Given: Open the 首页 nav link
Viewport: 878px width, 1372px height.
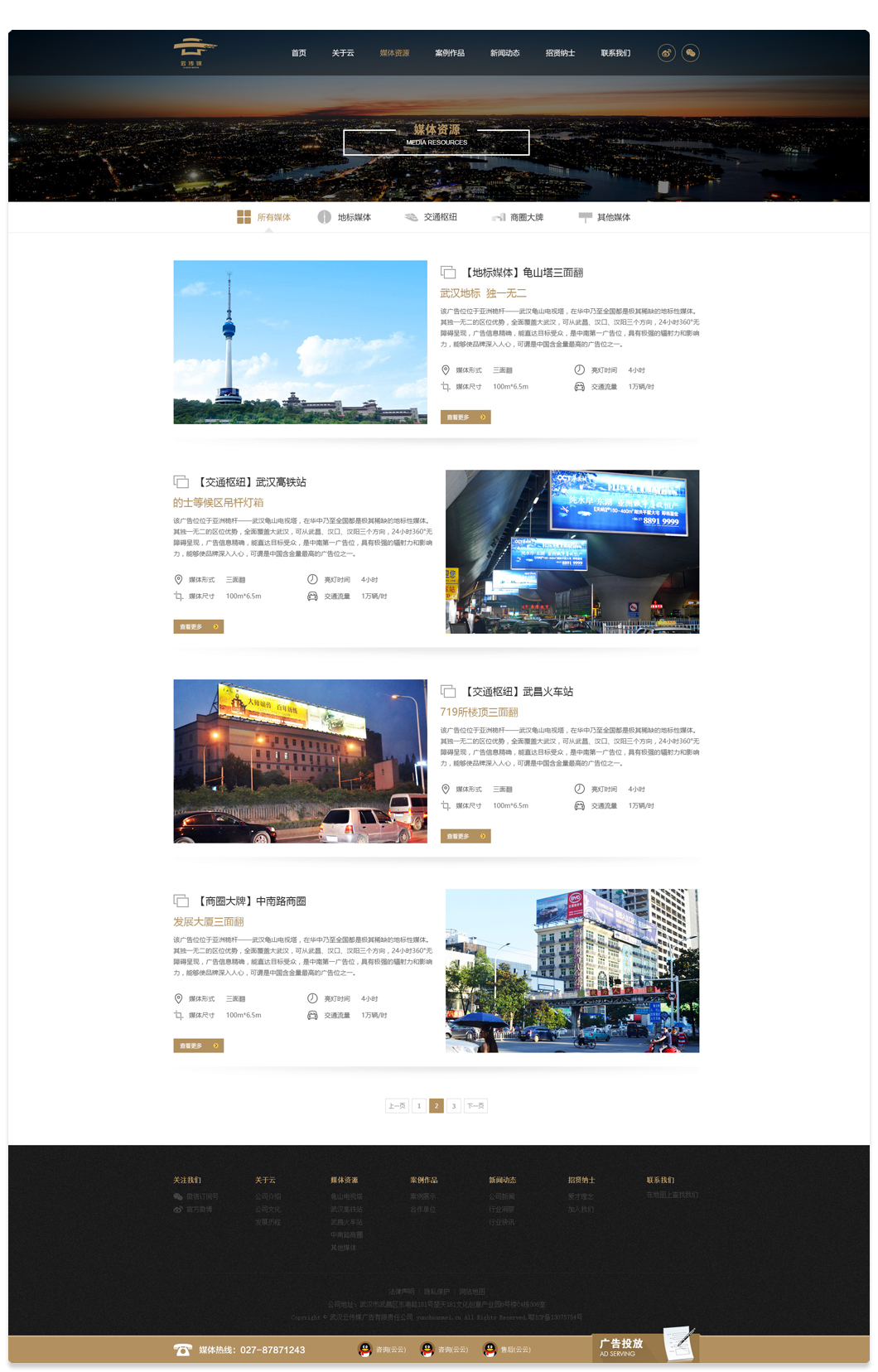Looking at the screenshot, I should 298,53.
